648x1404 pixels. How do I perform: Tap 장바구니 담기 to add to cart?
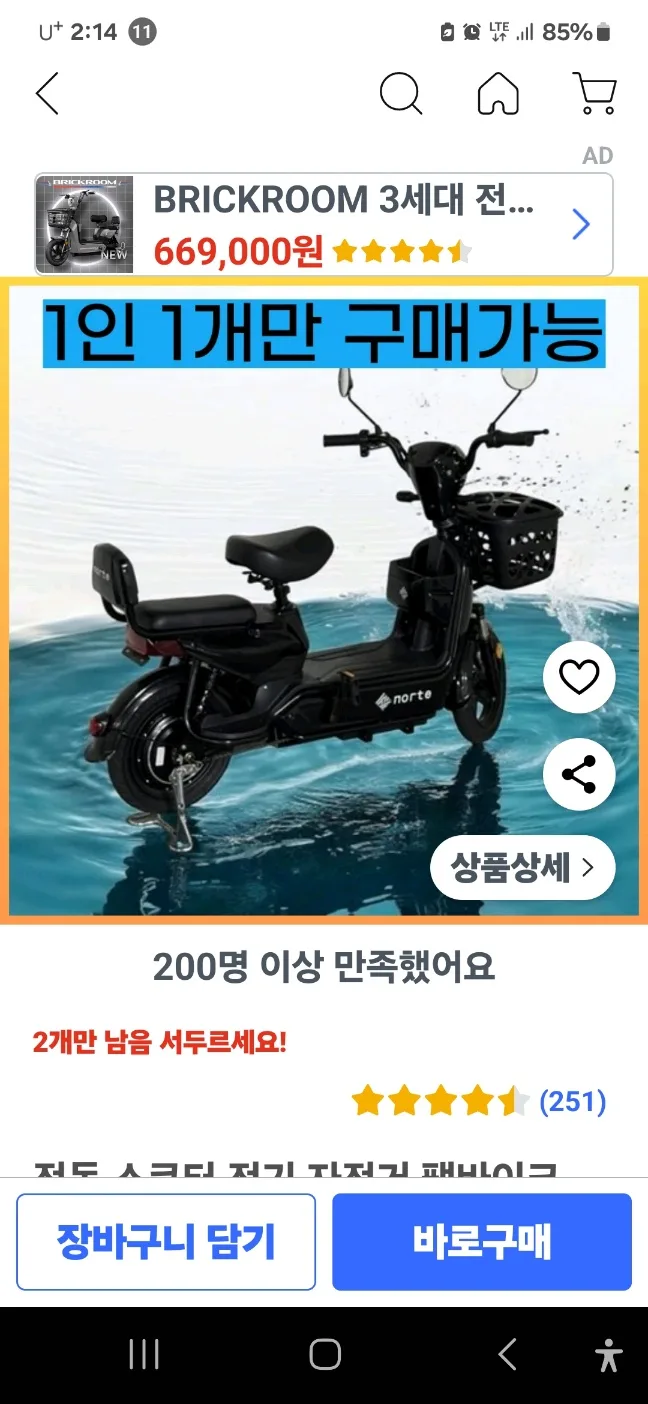pos(166,1242)
